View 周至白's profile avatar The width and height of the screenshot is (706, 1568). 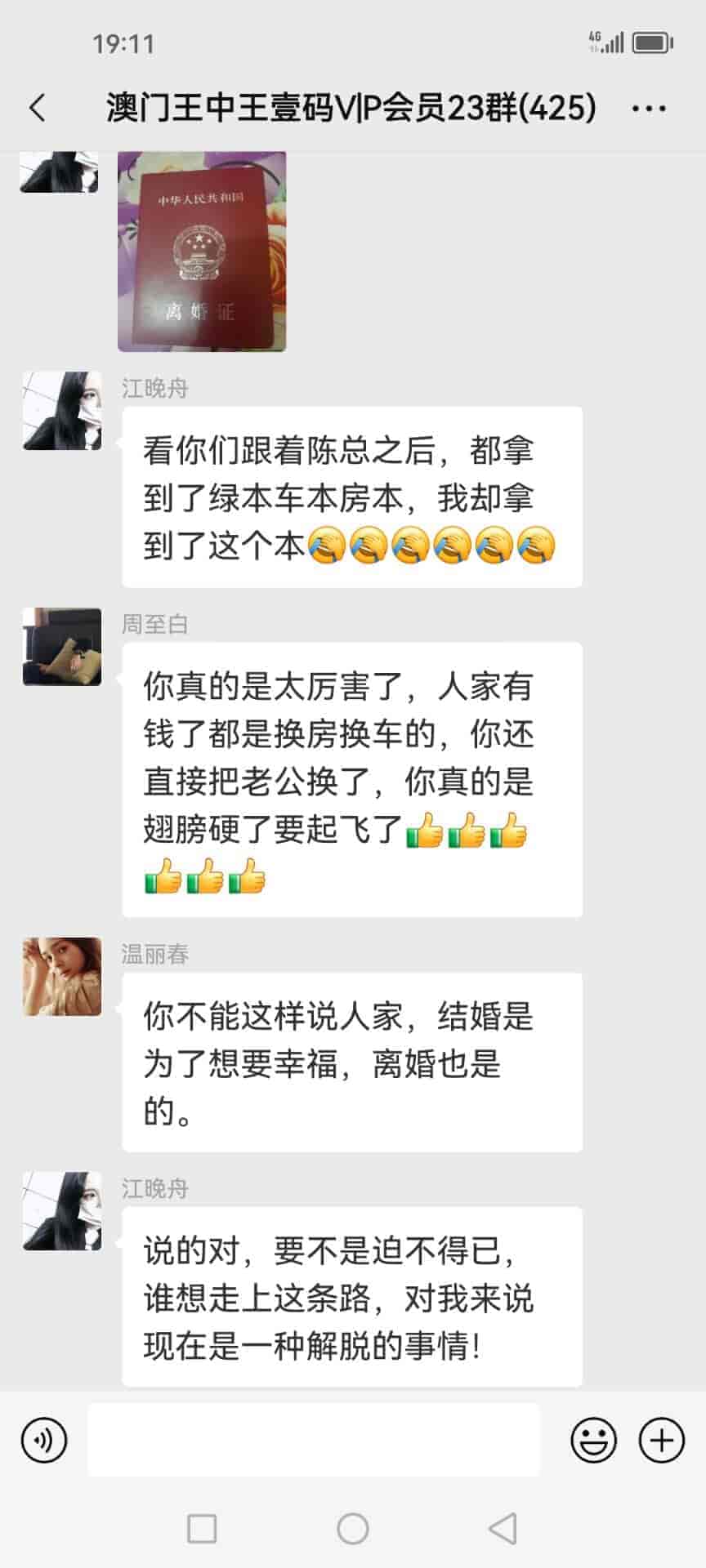pyautogui.click(x=62, y=647)
